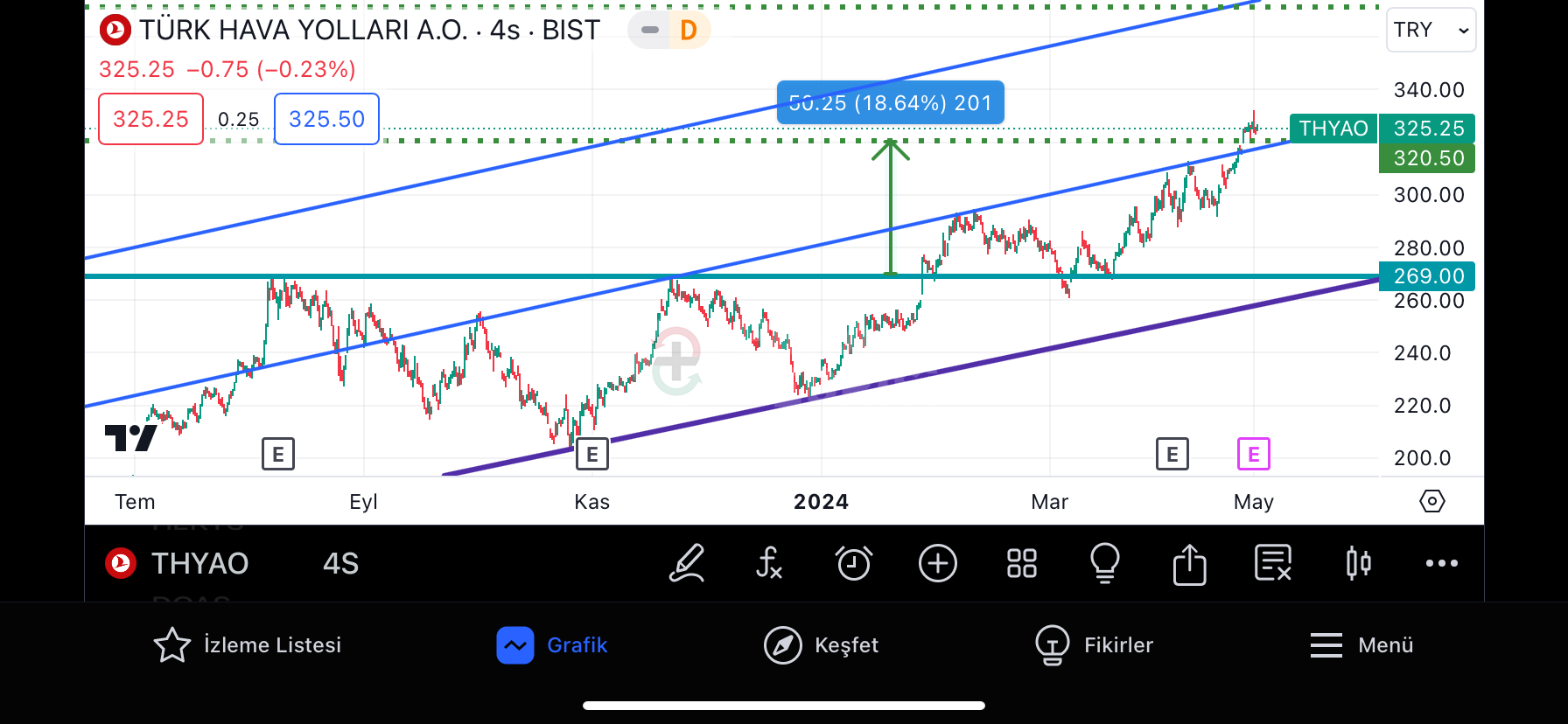Image resolution: width=1568 pixels, height=724 pixels.
Task: Switch to the Fikirler tab
Action: pyautogui.click(x=1094, y=645)
